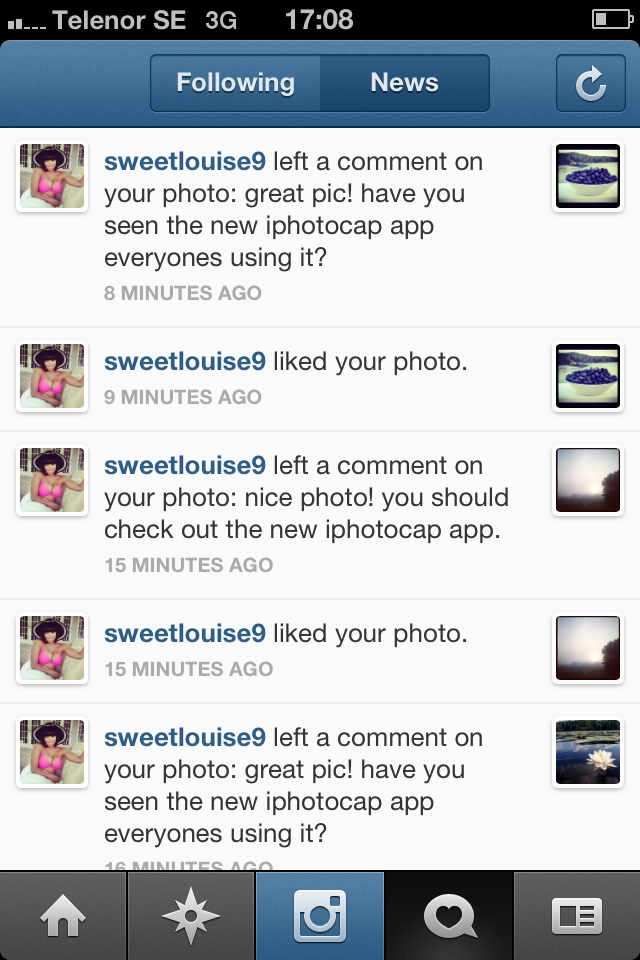The height and width of the screenshot is (960, 640).
Task: Open the camera tab
Action: click(320, 916)
